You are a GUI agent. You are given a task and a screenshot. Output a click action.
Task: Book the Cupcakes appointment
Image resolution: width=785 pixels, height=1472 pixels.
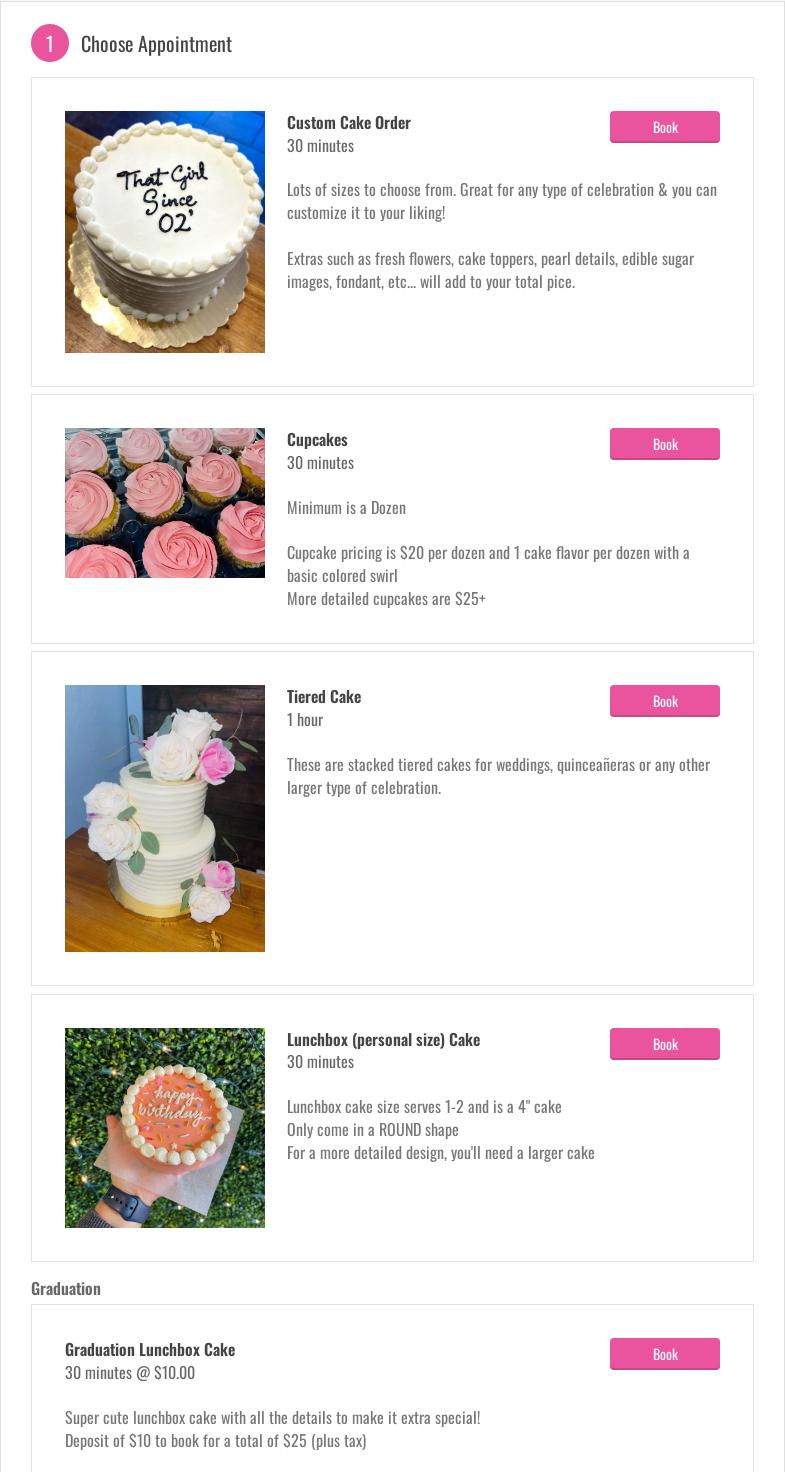point(664,444)
